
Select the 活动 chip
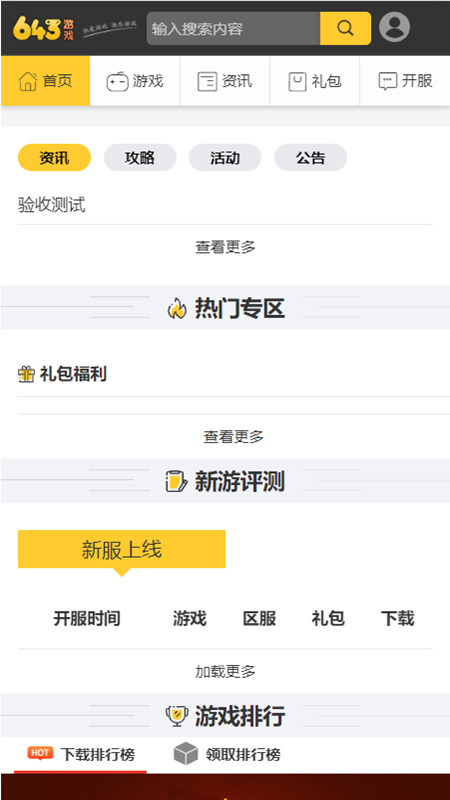(225, 158)
